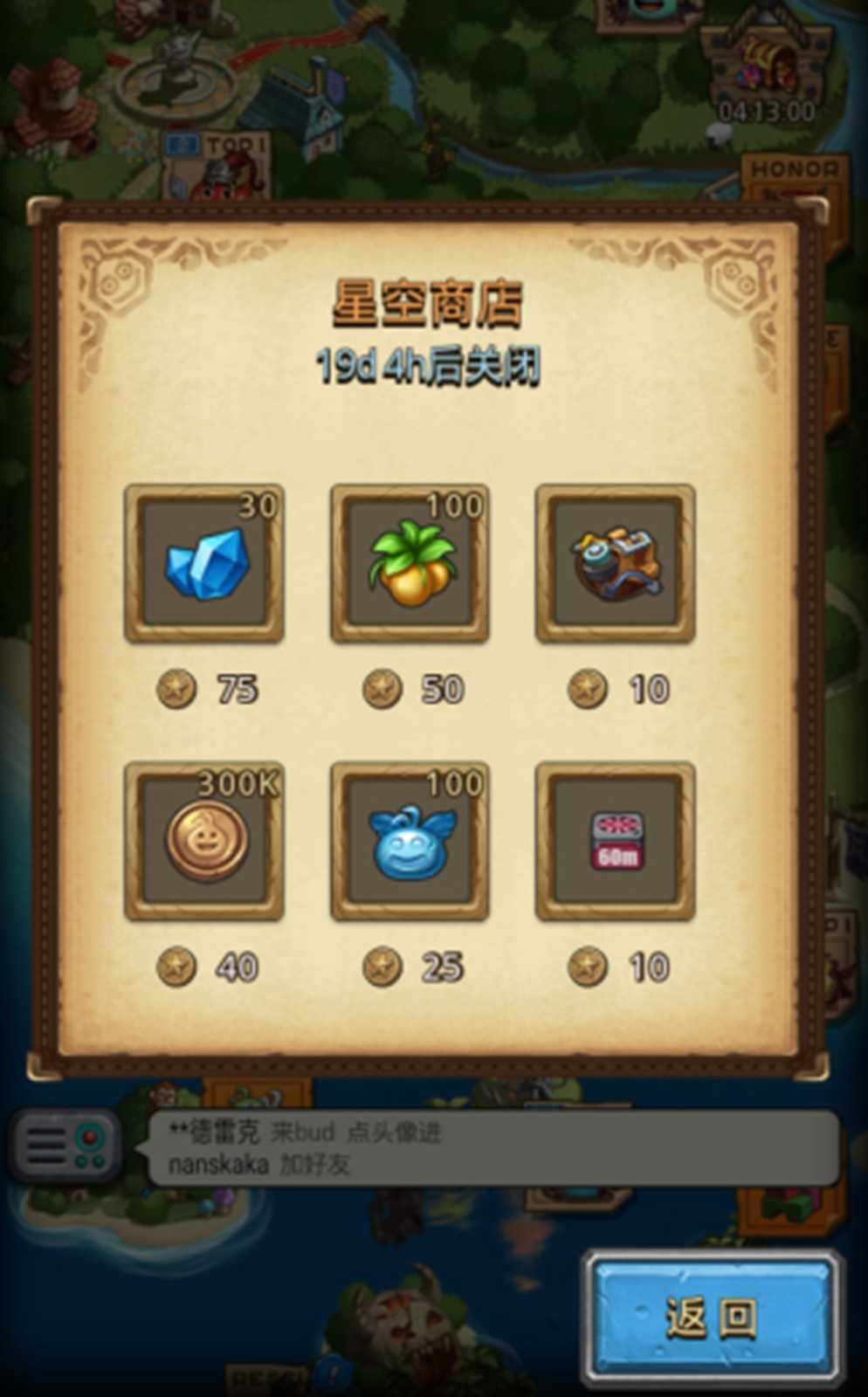Open the chat message bar
Image resolution: width=868 pixels, height=1397 pixels.
pyautogui.click(x=489, y=1148)
